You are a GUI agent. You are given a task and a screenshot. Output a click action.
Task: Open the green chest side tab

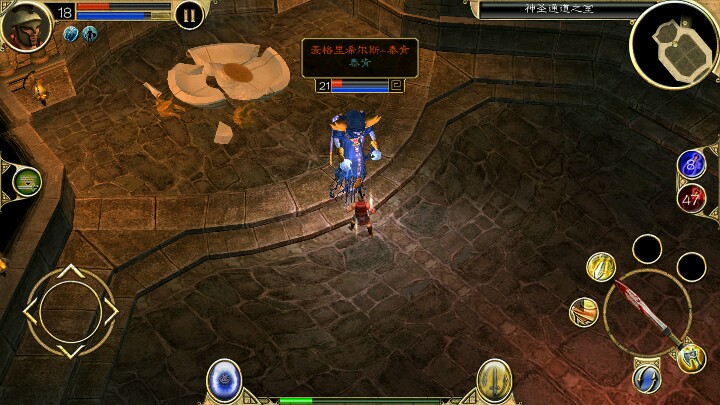(x=26, y=182)
